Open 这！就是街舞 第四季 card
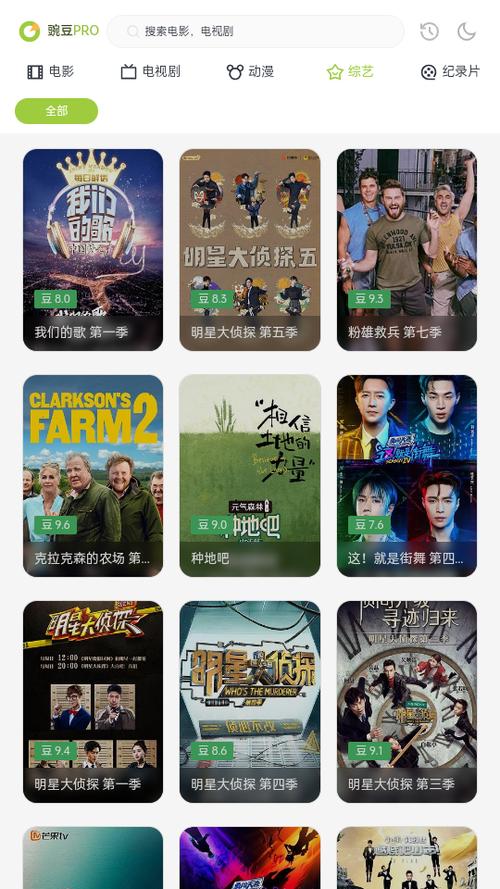This screenshot has width=500, height=889. (x=407, y=476)
